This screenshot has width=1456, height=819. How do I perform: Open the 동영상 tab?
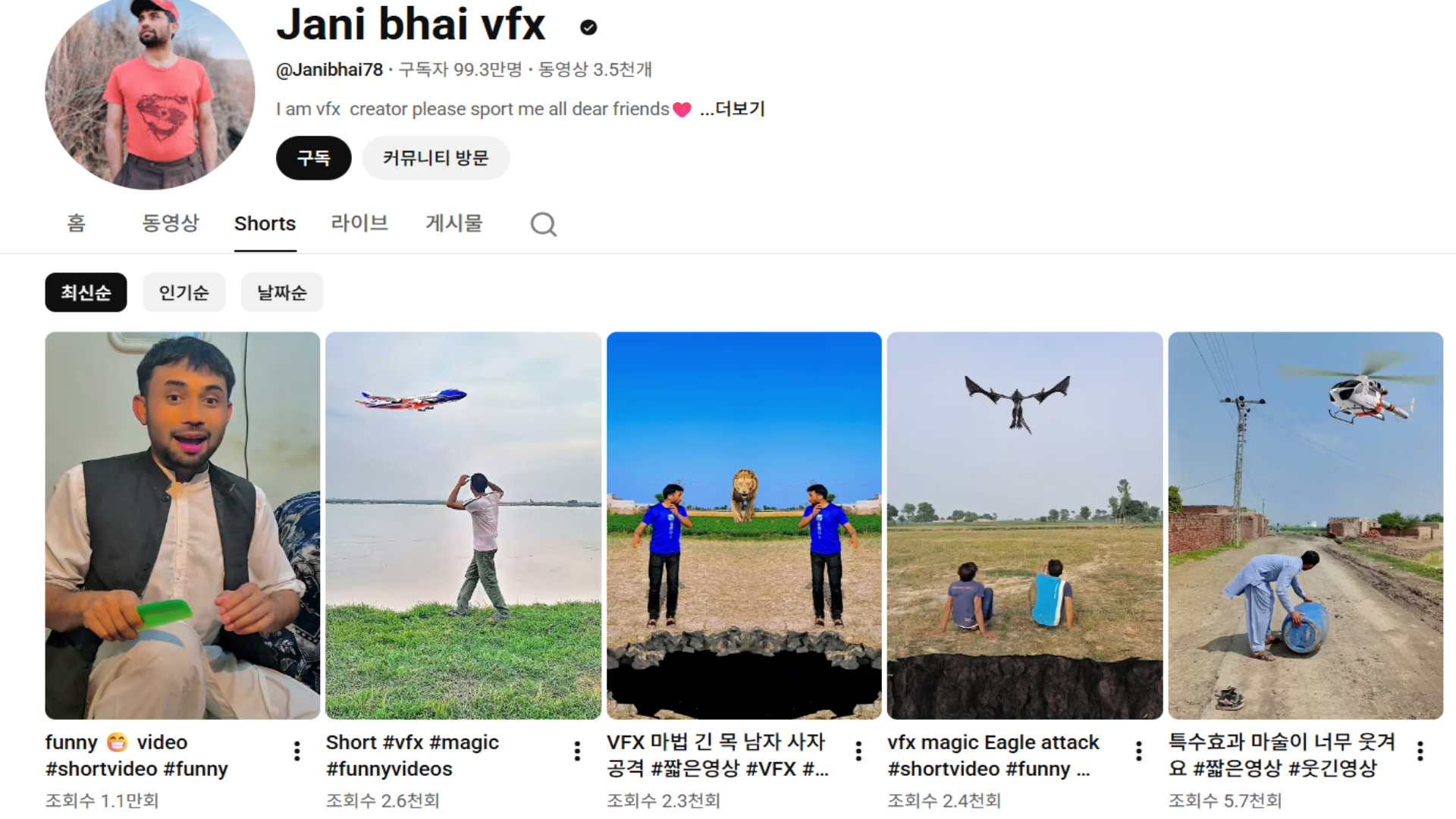170,223
